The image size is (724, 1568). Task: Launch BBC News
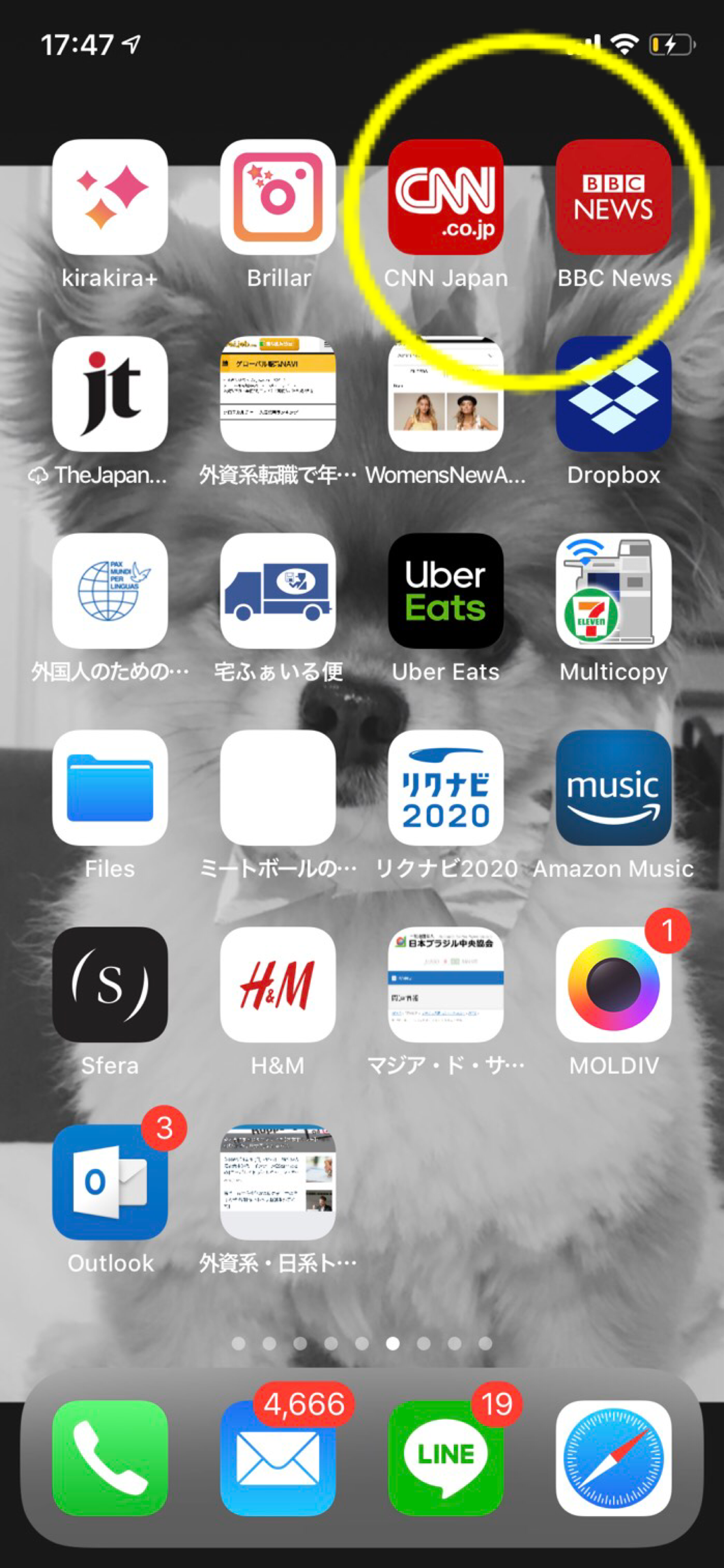click(x=613, y=196)
